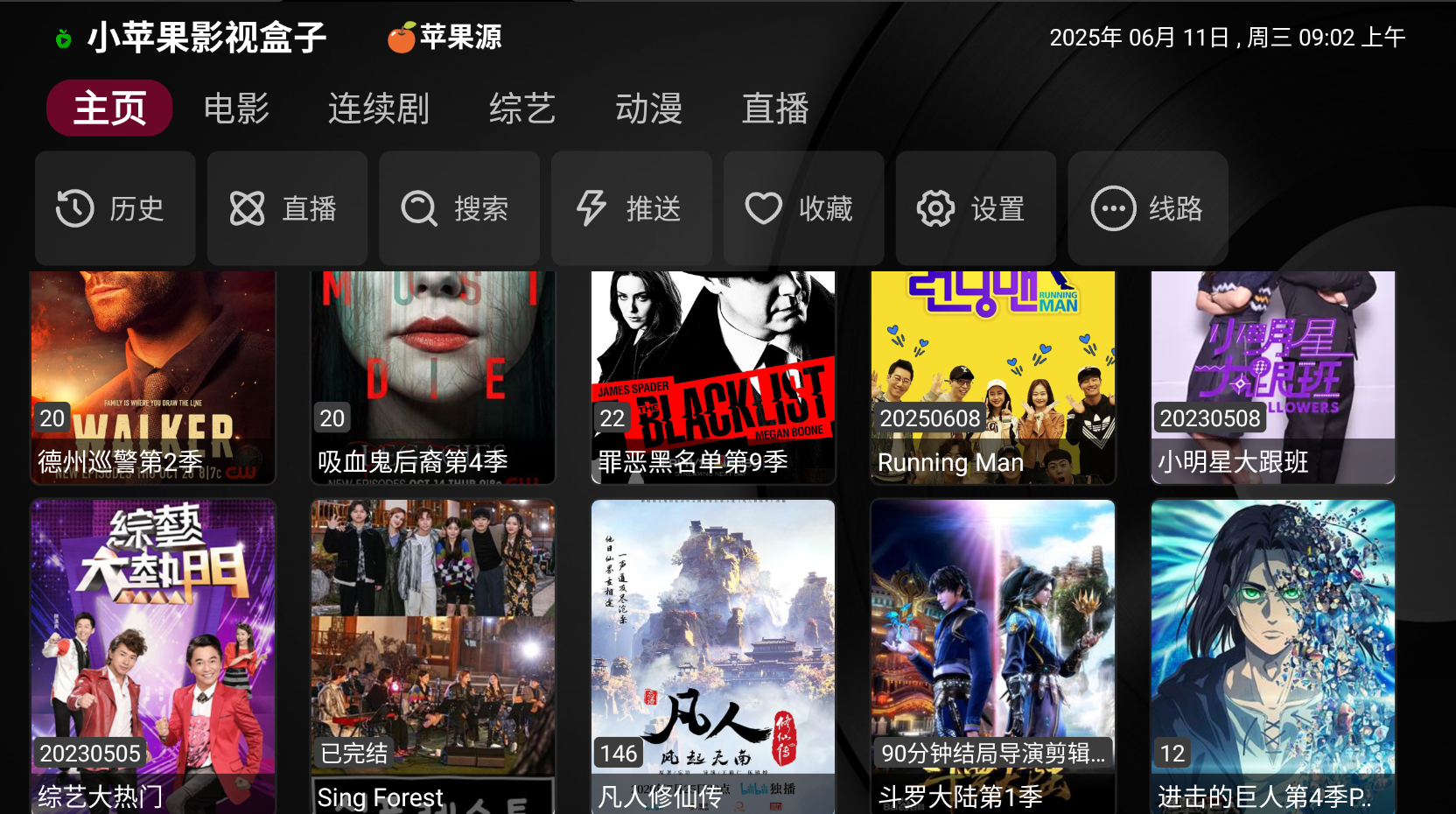The image size is (1456, 814).
Task: Open 设置 settings
Action: click(975, 208)
